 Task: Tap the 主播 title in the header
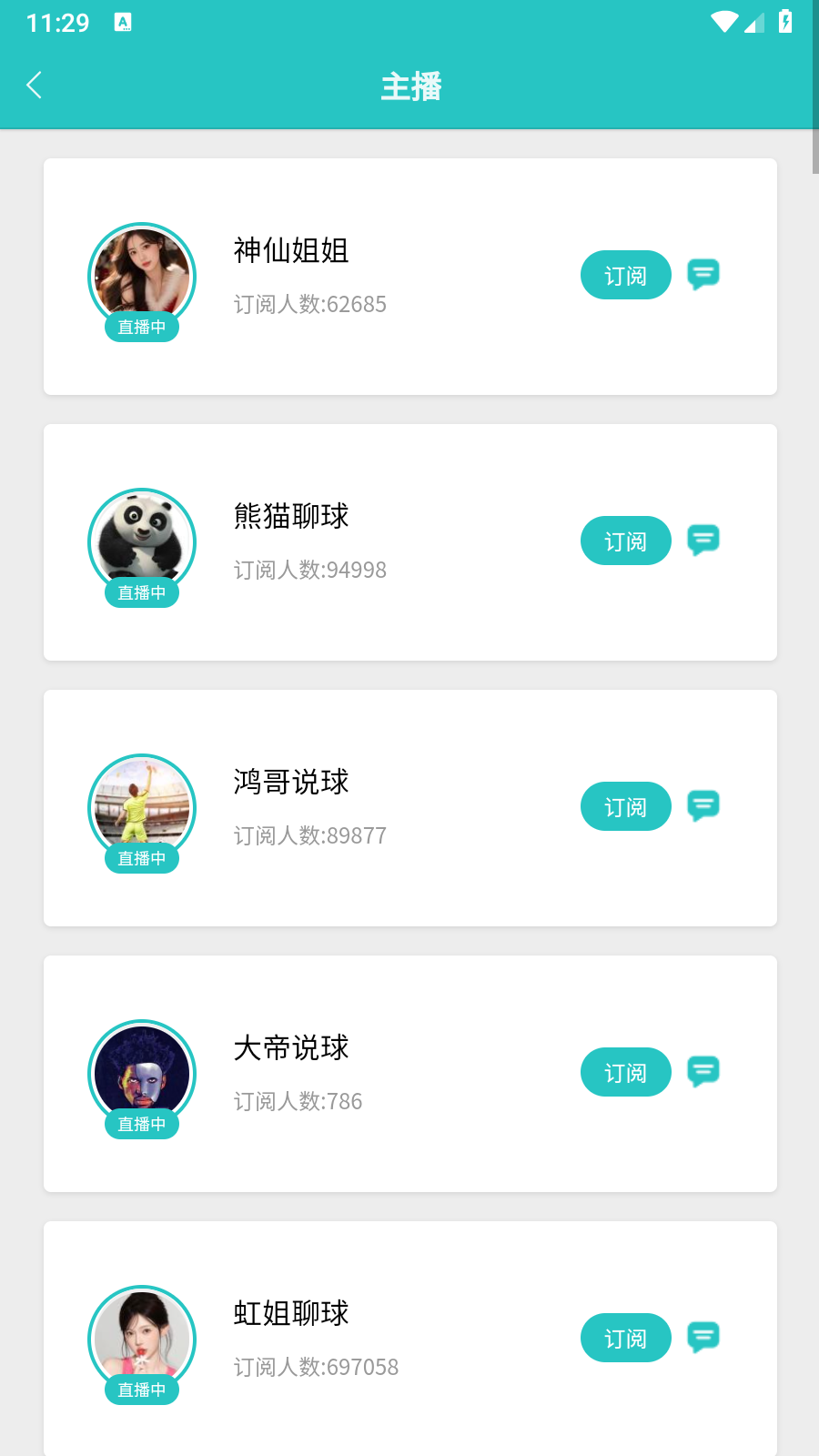point(410,86)
